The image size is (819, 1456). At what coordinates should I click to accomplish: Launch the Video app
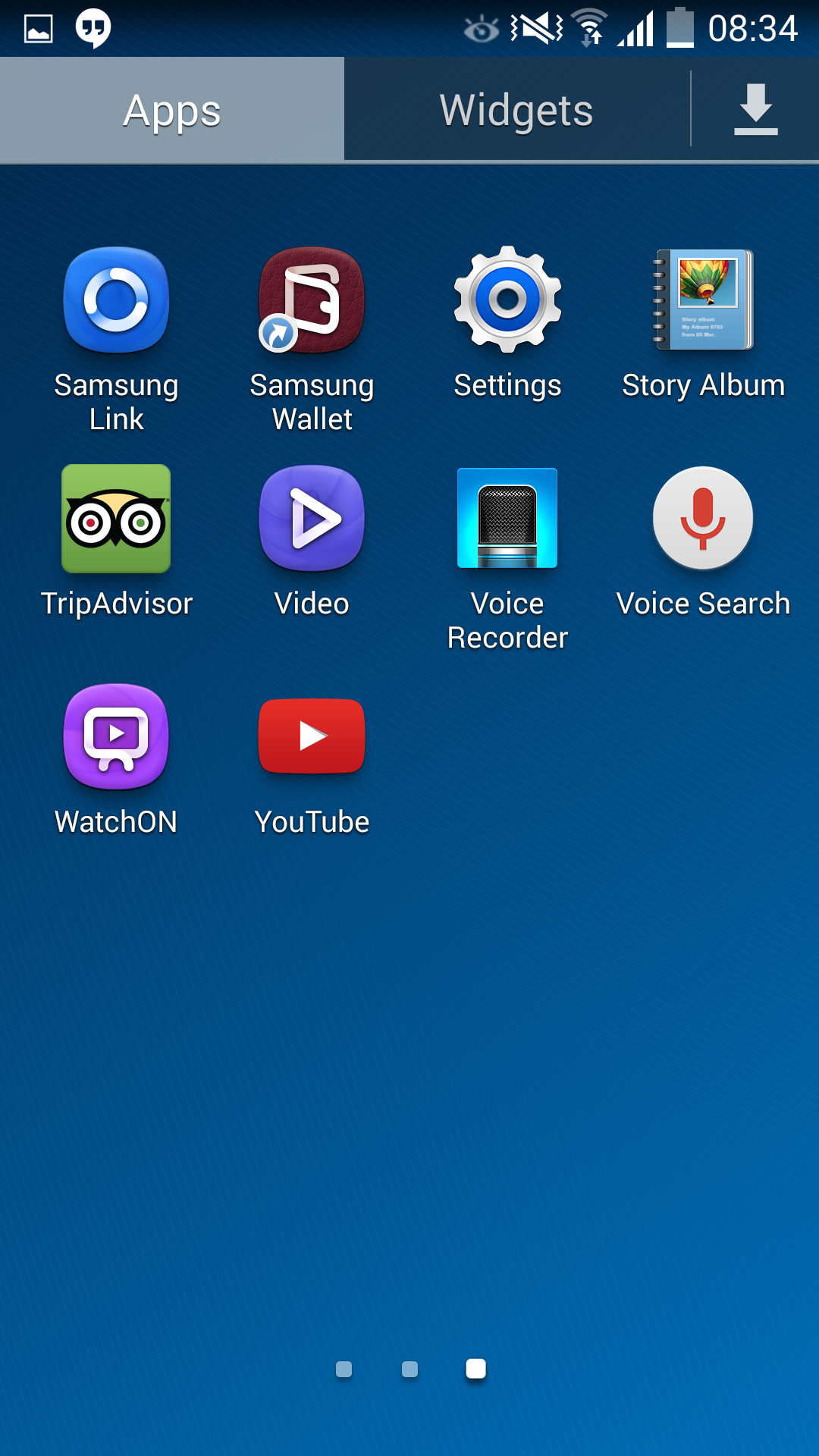coord(312,519)
